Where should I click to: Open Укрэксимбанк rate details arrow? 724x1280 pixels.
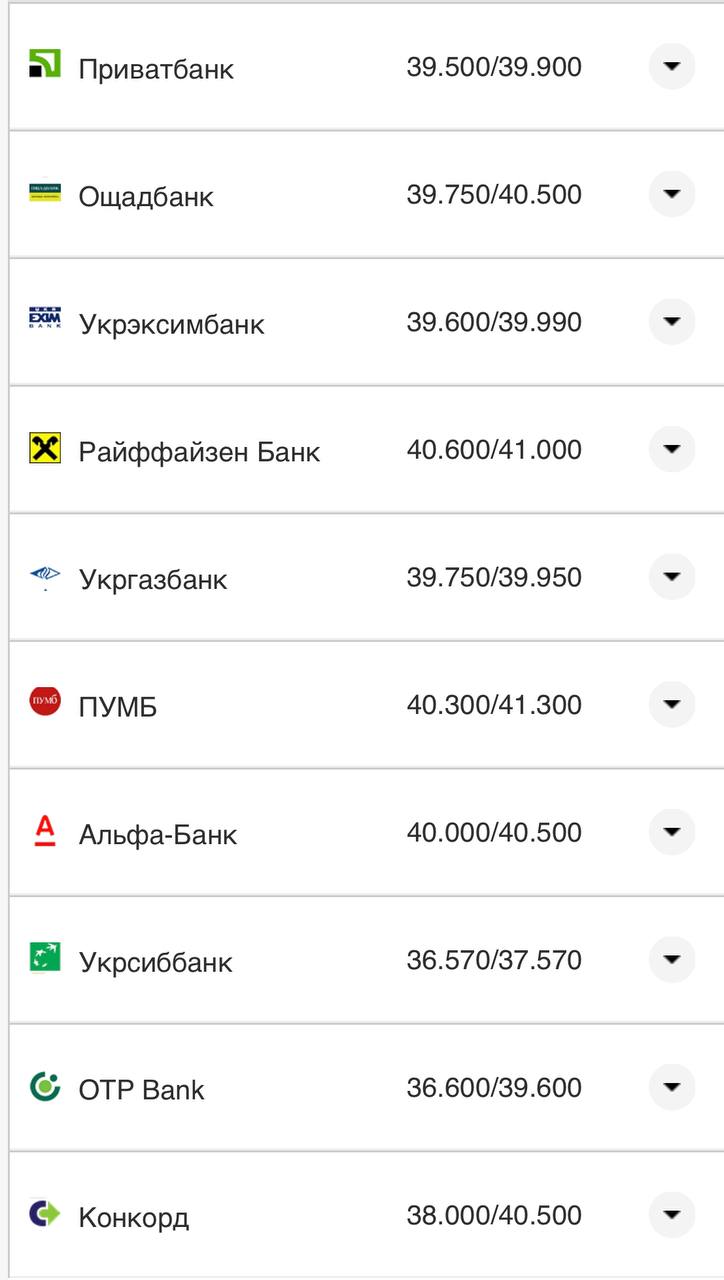pyautogui.click(x=671, y=321)
